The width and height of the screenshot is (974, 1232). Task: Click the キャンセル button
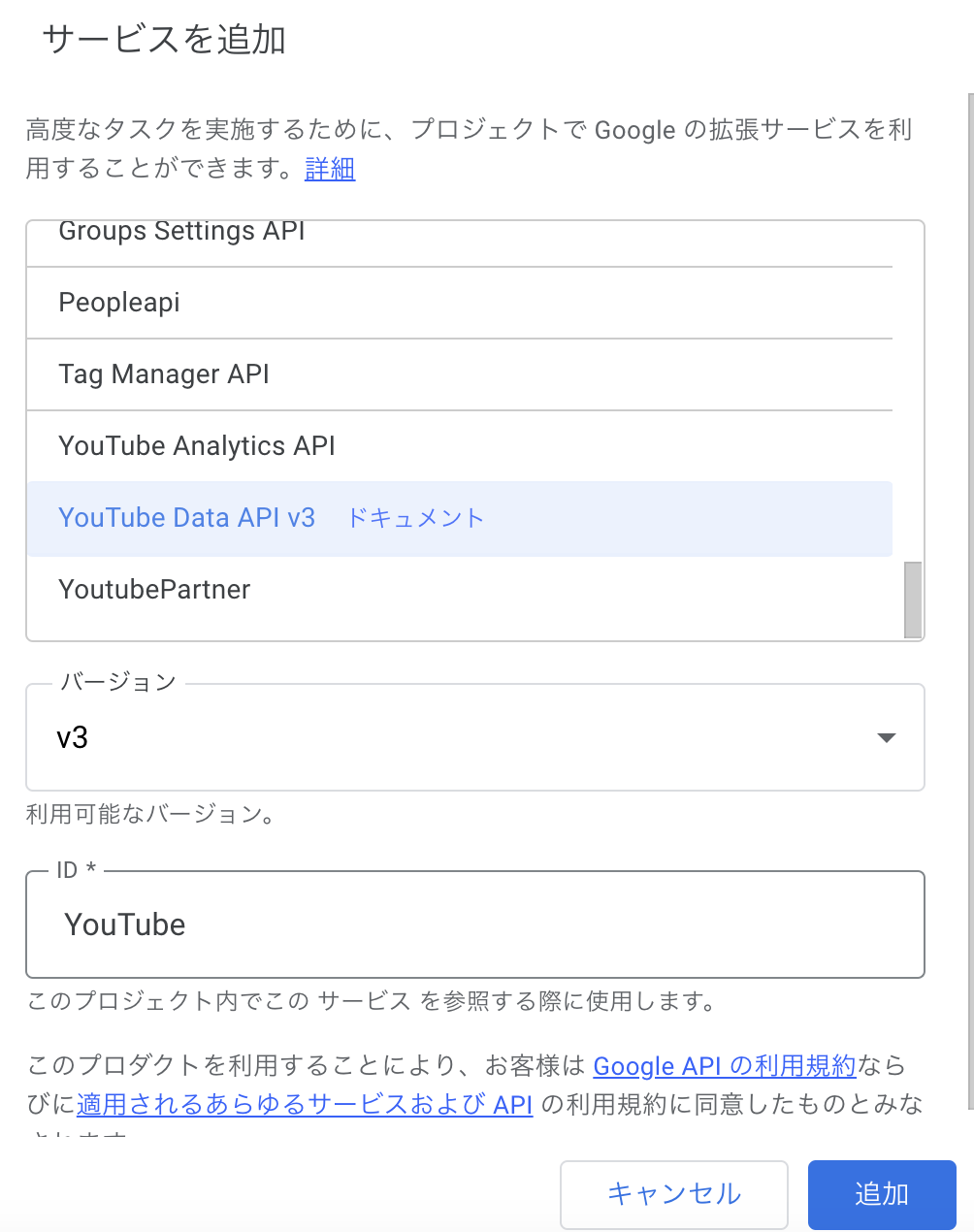tap(673, 1194)
